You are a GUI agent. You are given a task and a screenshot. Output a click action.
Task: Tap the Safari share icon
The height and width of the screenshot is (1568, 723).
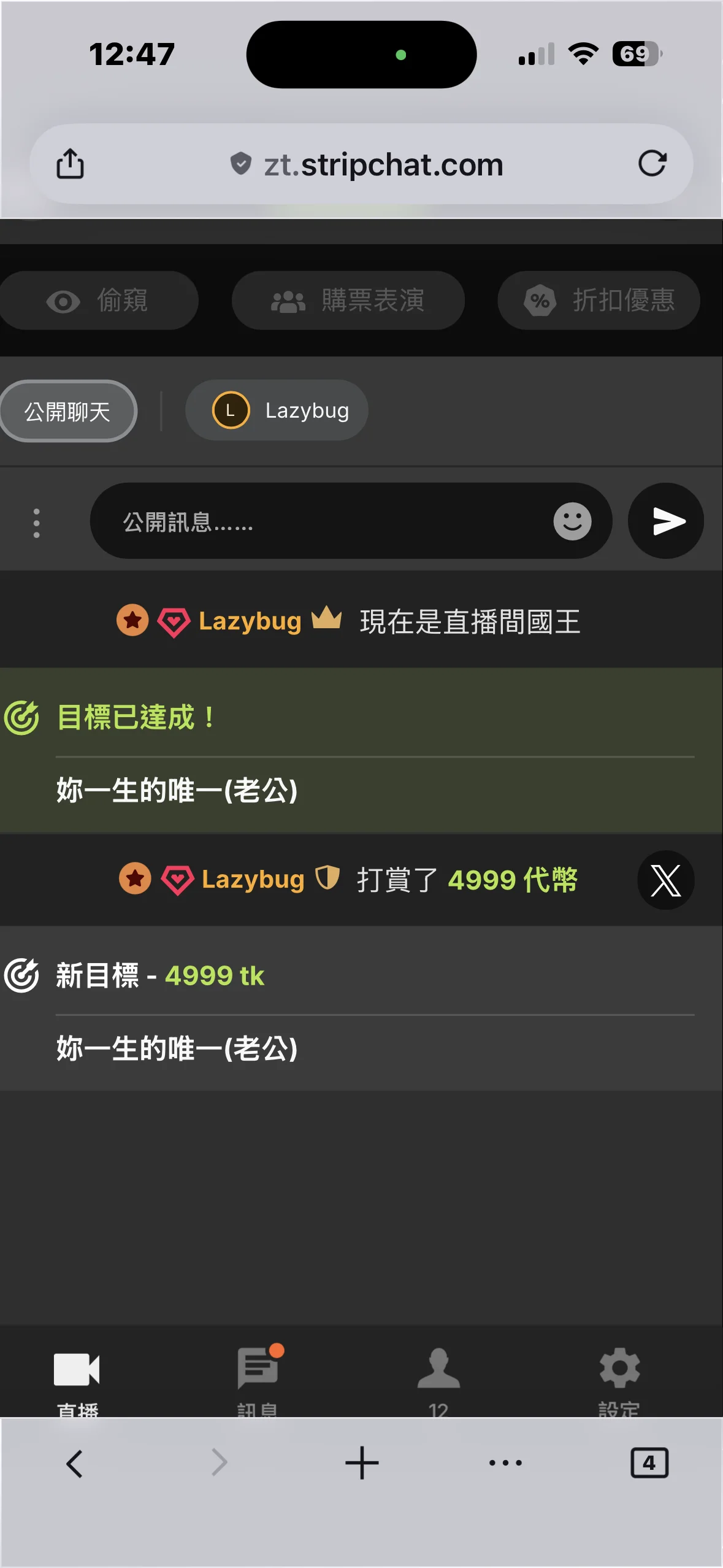point(71,164)
